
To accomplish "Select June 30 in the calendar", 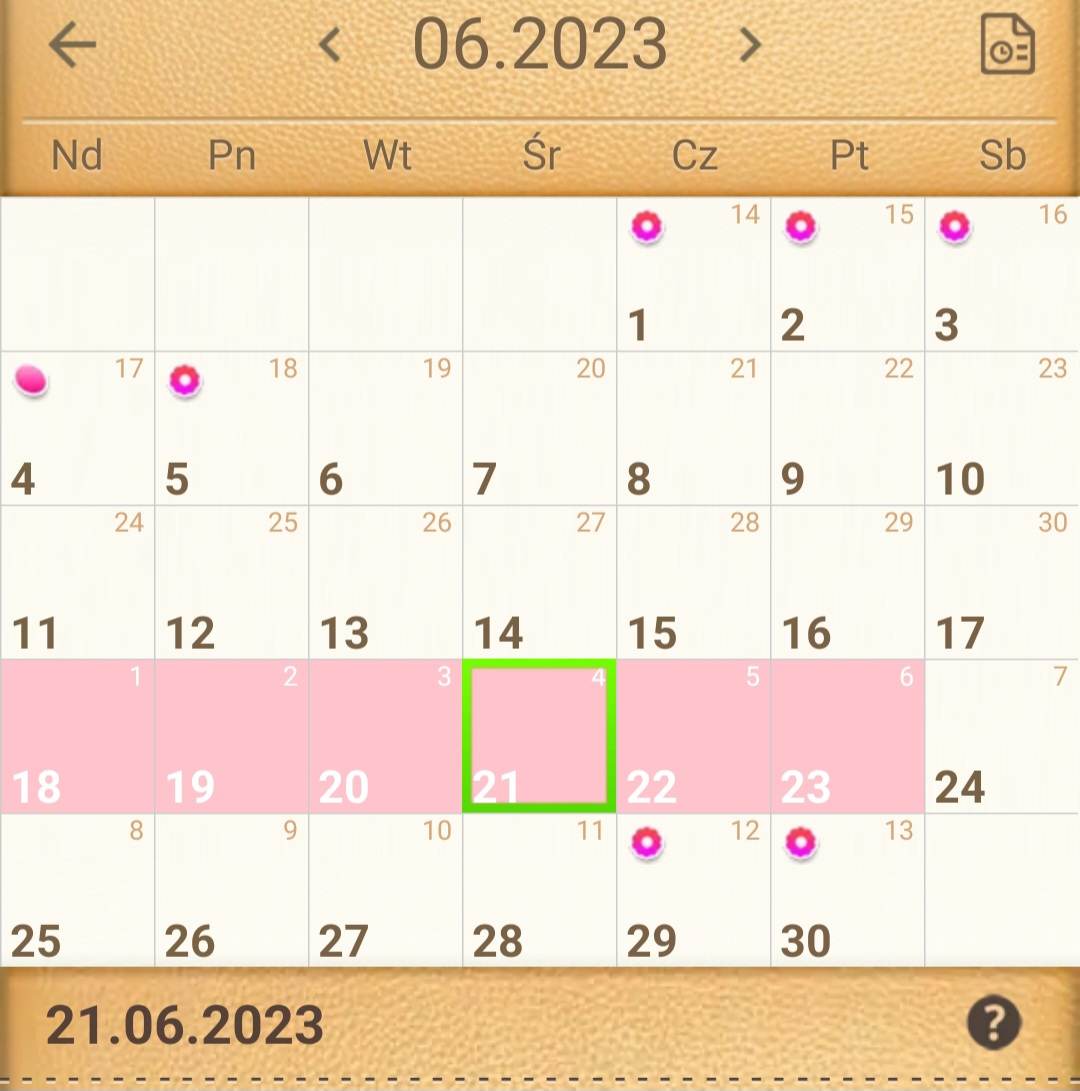I will click(x=848, y=890).
